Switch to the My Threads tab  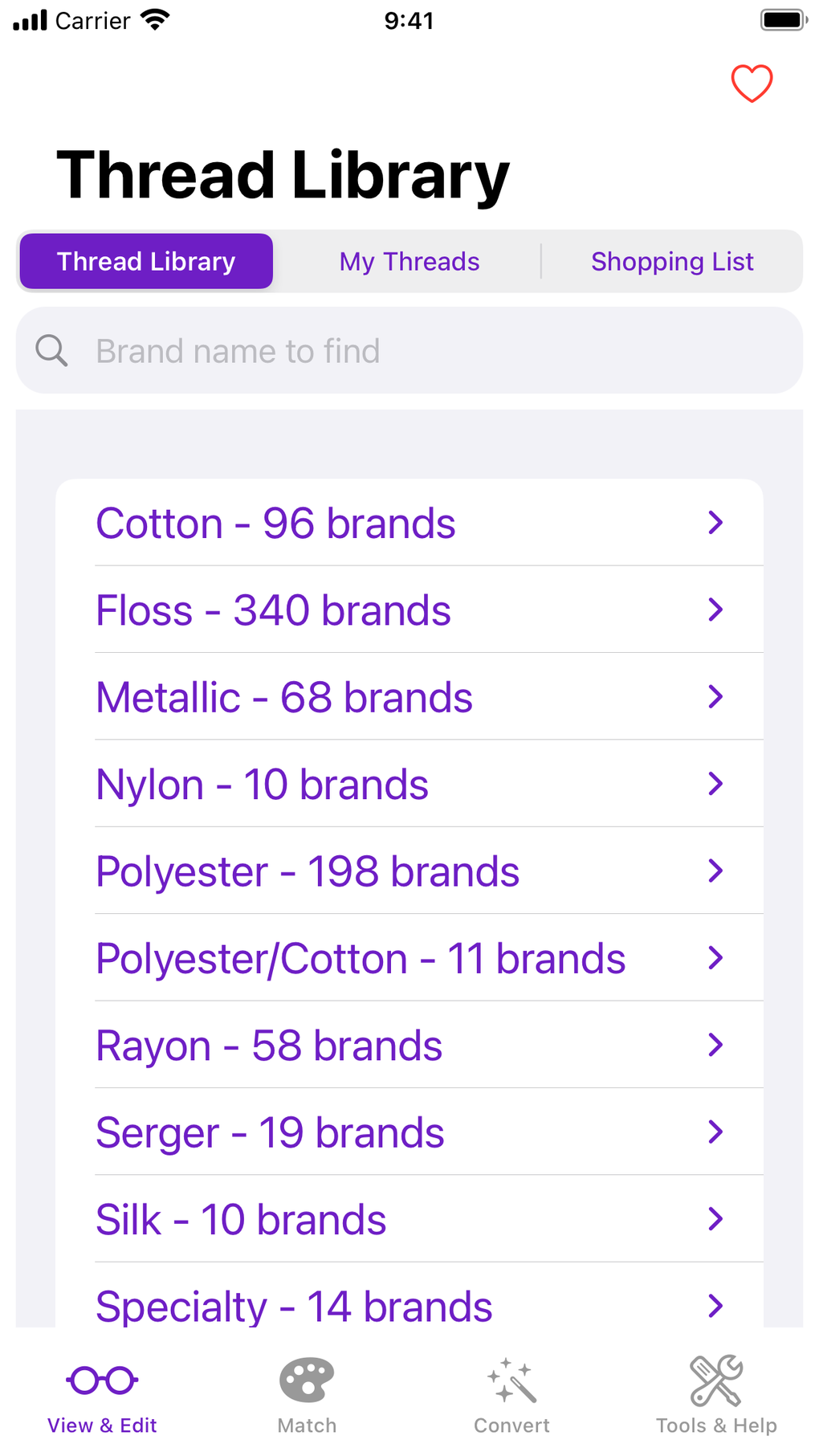tap(409, 261)
